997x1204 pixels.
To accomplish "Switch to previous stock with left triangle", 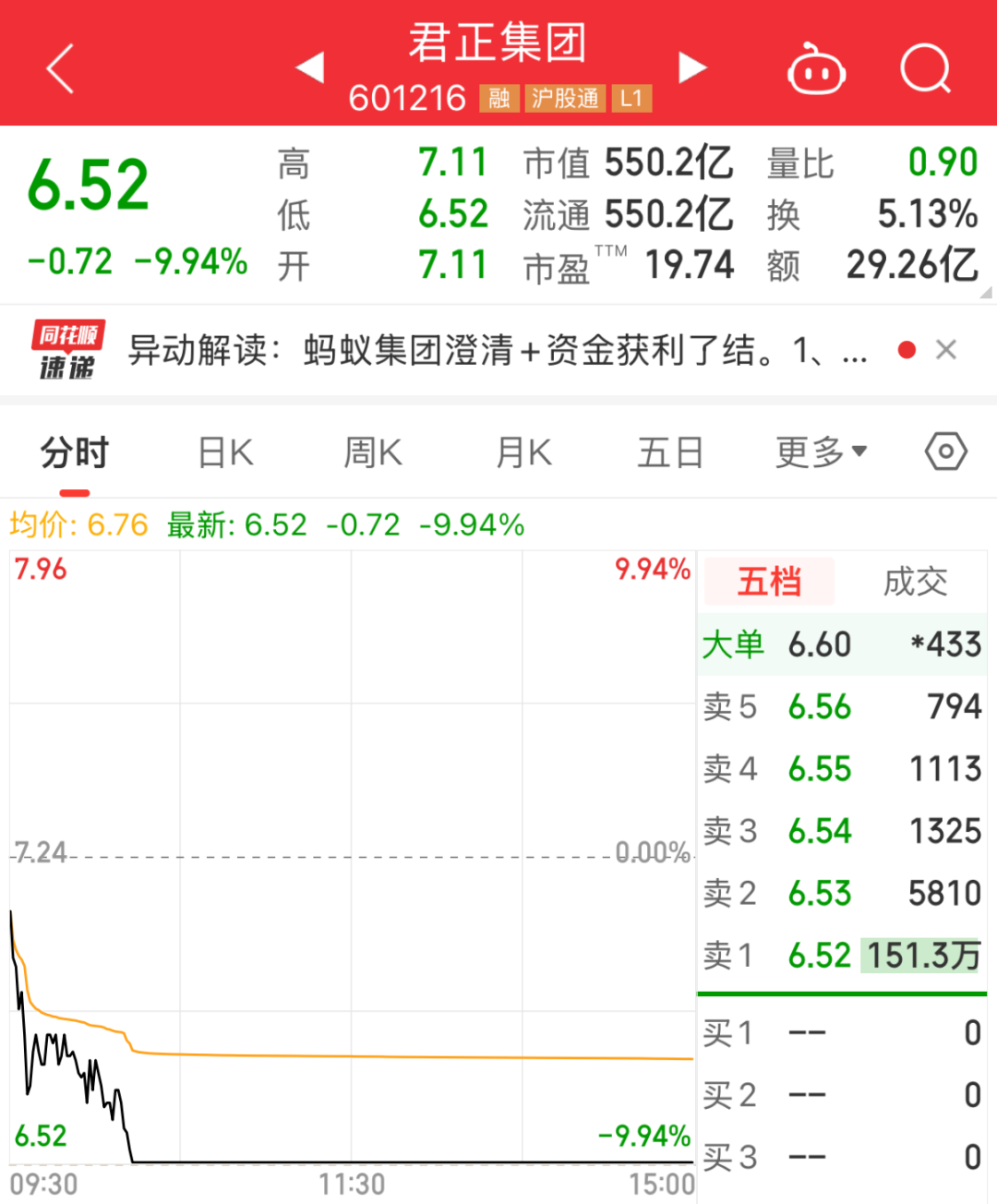I will click(x=309, y=66).
